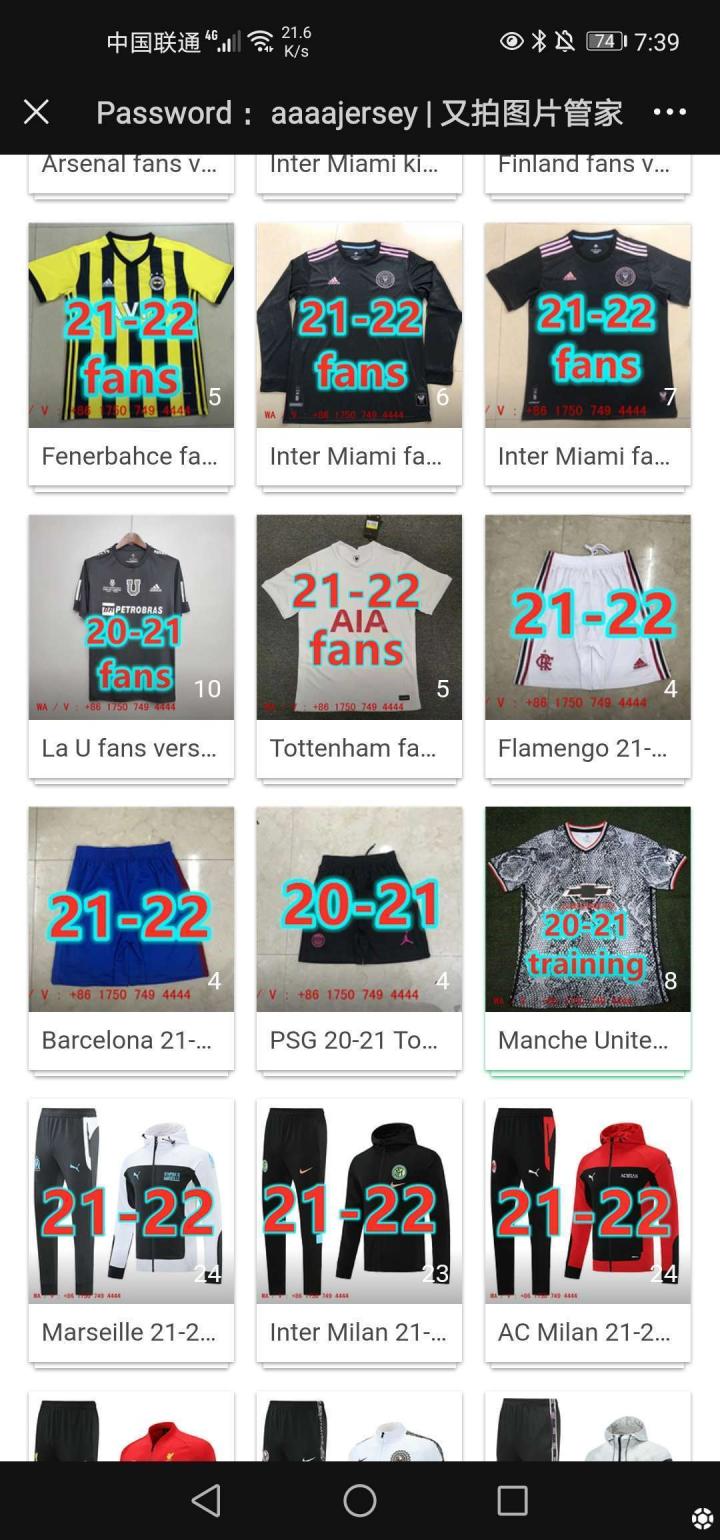
Task: Open the La U fans version album
Action: click(131, 618)
